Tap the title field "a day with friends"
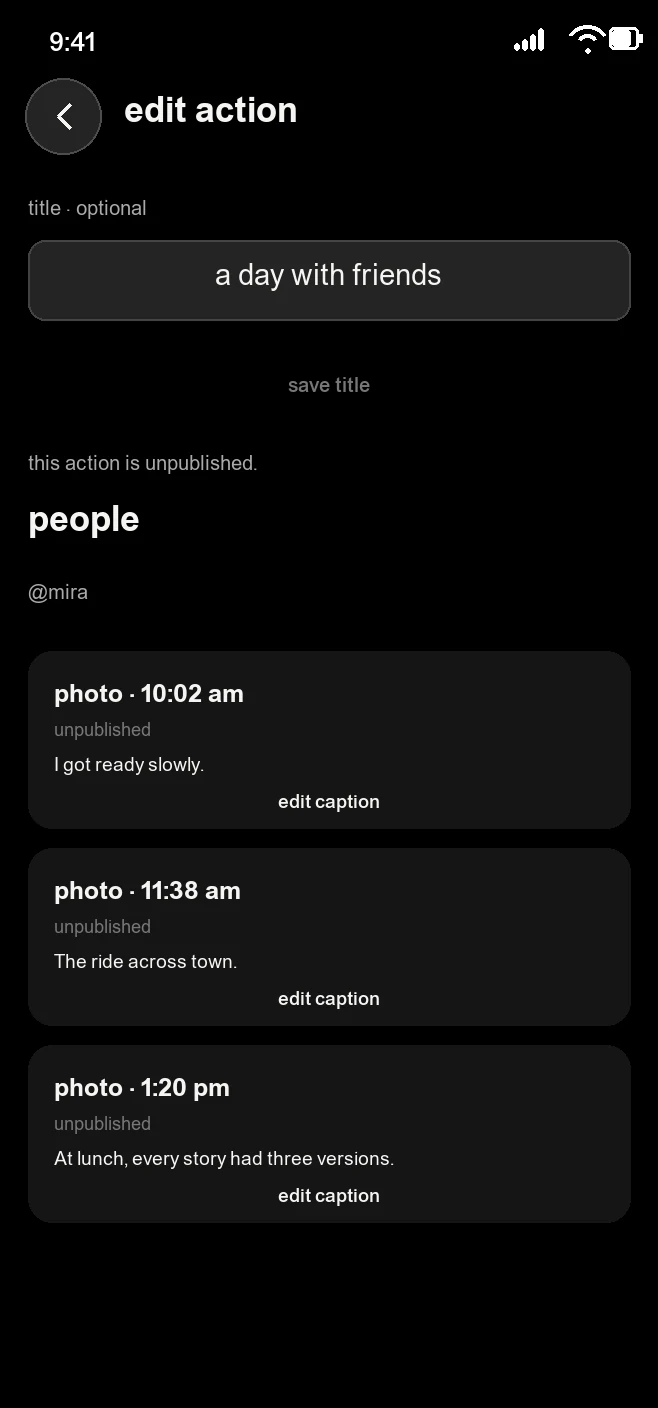Image resolution: width=658 pixels, height=1408 pixels. click(x=329, y=280)
